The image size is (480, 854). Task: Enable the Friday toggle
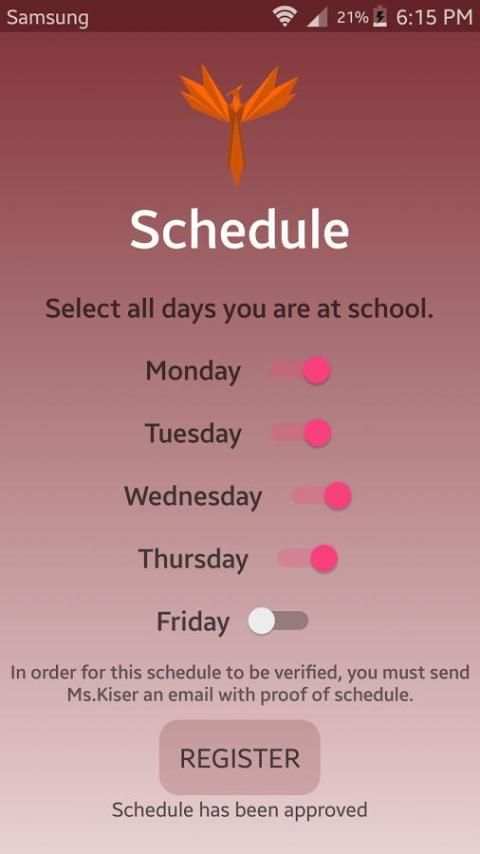tap(278, 621)
